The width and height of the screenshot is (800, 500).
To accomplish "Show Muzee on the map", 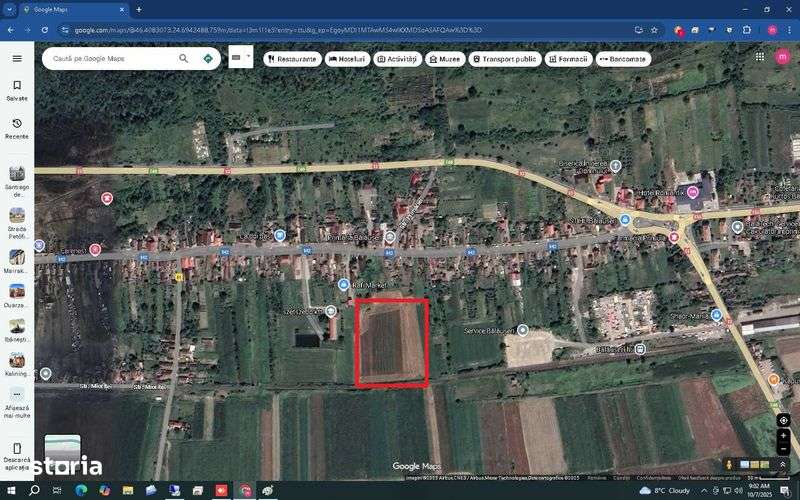I will 445,59.
